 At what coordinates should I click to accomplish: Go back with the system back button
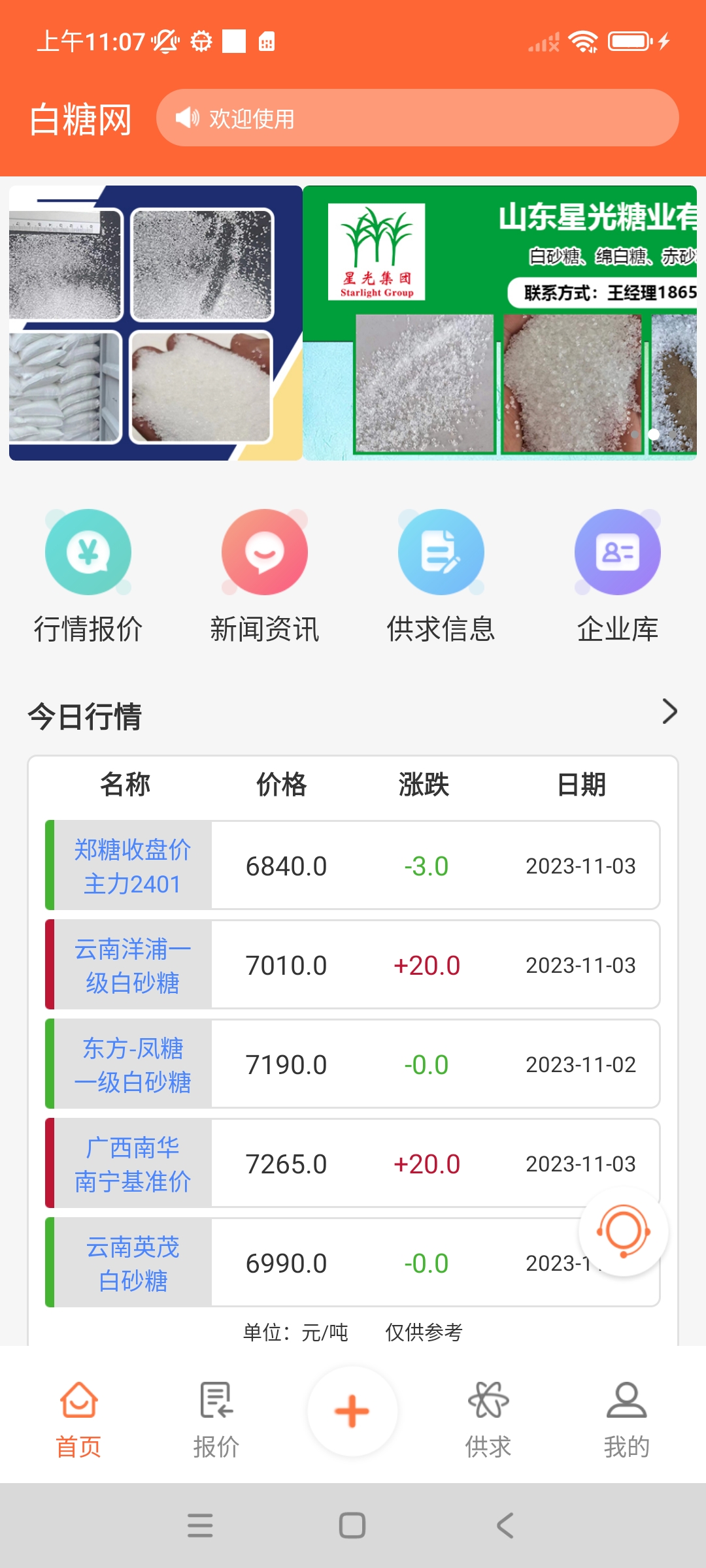(505, 1526)
